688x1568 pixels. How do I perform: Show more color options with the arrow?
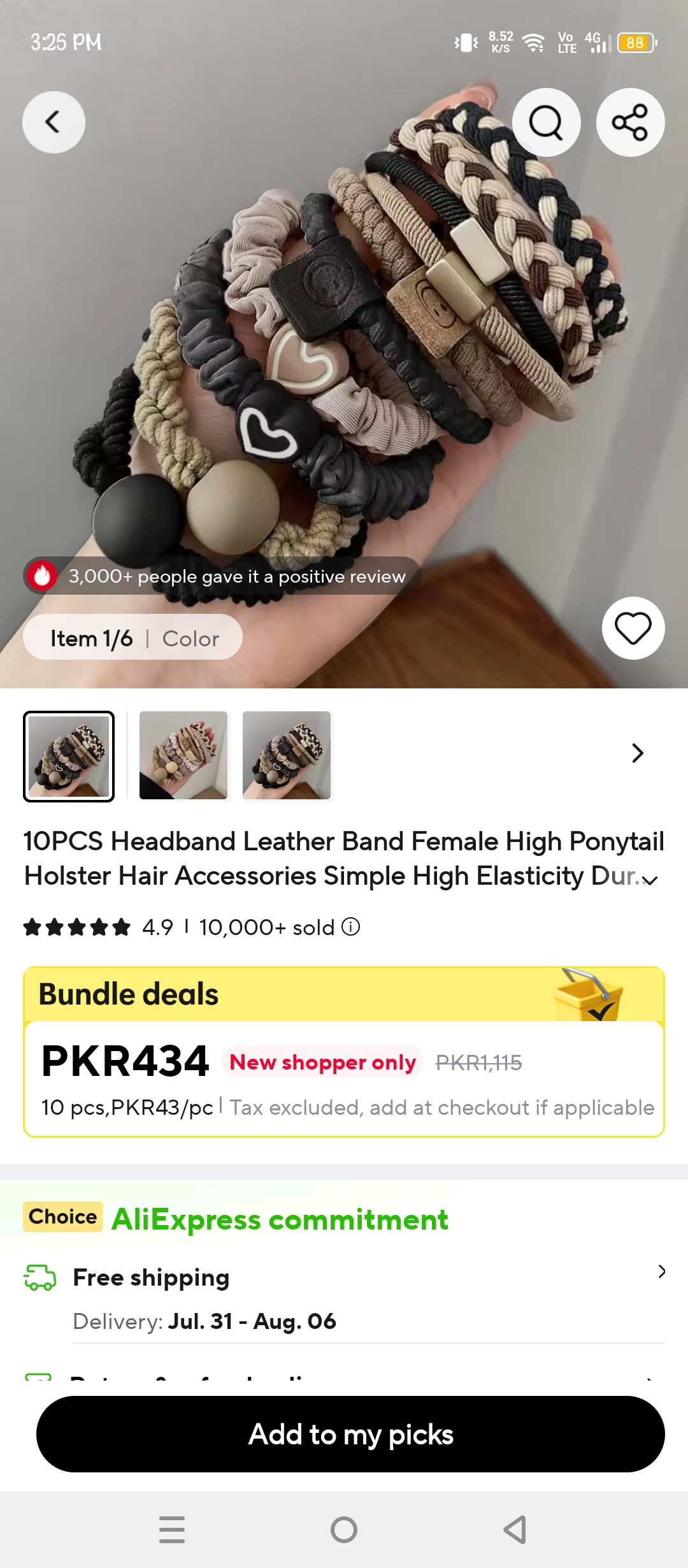pos(638,753)
